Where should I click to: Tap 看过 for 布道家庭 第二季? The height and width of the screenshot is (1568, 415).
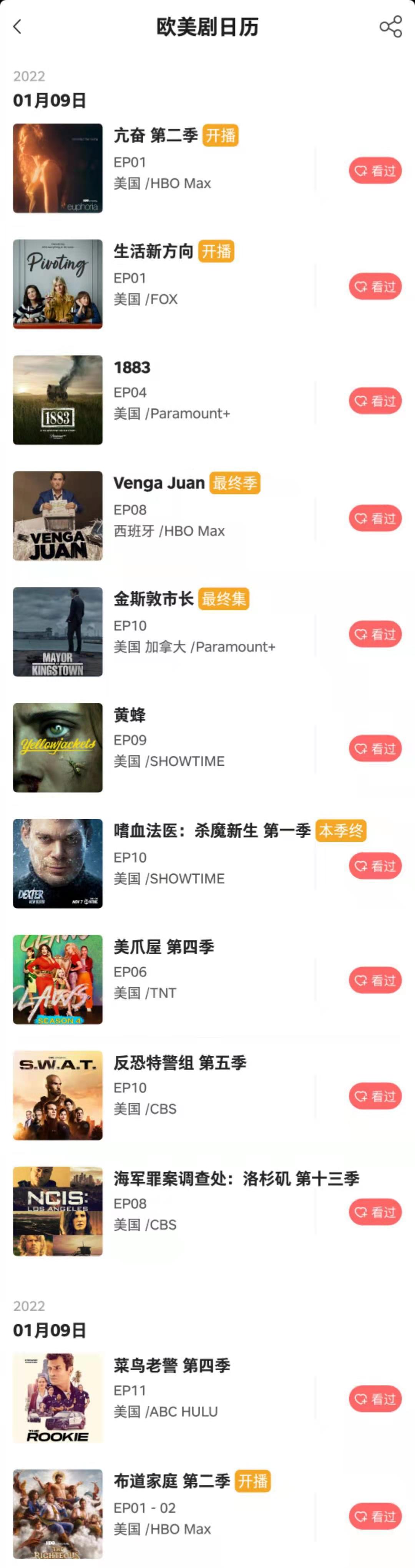[375, 1516]
